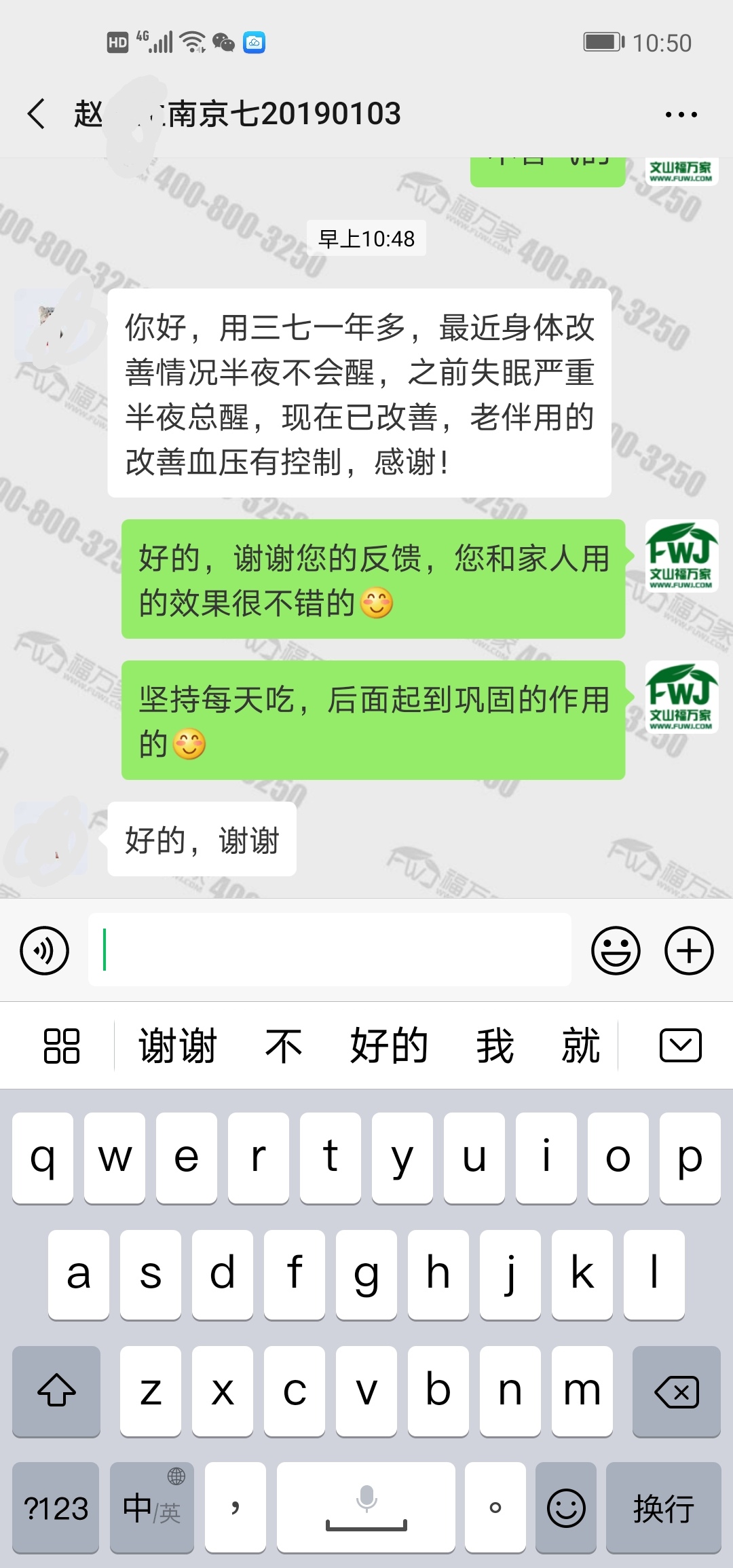Insert the suggestion 就
The image size is (733, 1568).
tap(581, 1045)
